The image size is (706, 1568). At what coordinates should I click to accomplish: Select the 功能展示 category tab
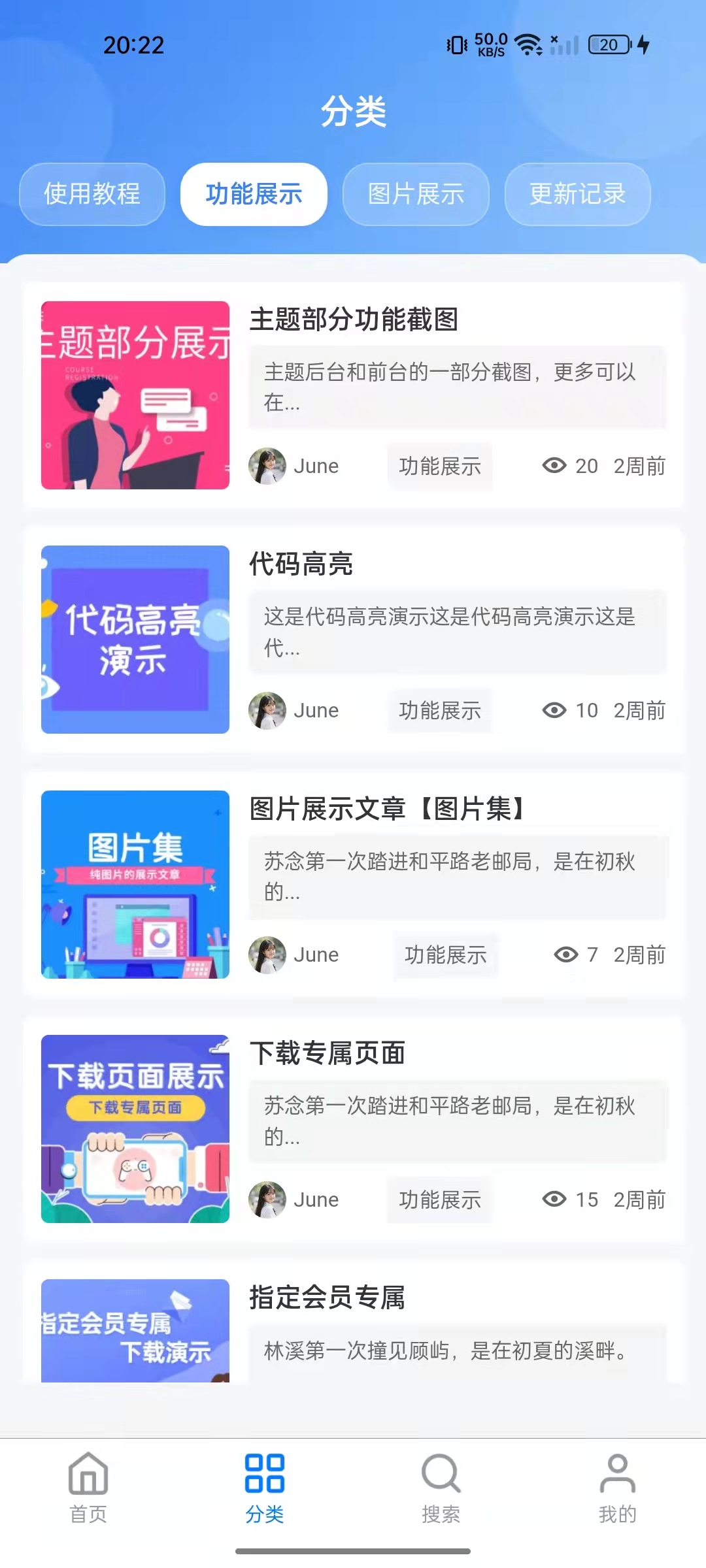[254, 194]
